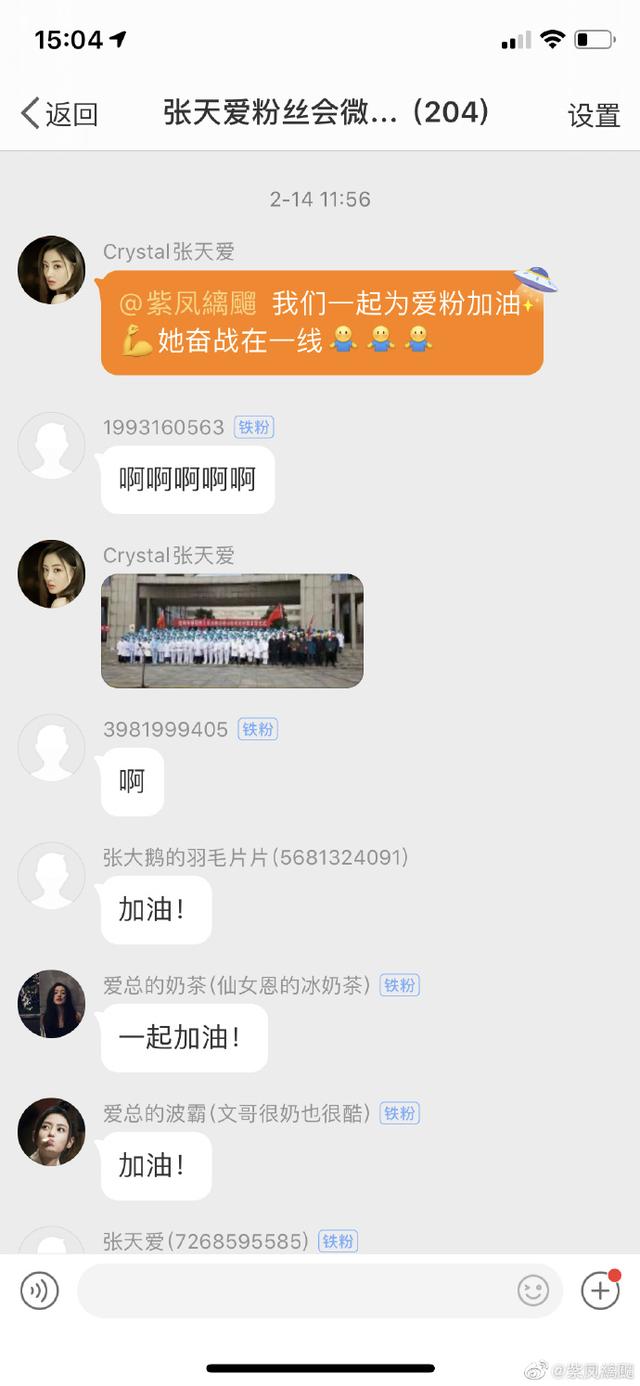640x1386 pixels.
Task: Switch to voice message input
Action: [40, 1290]
